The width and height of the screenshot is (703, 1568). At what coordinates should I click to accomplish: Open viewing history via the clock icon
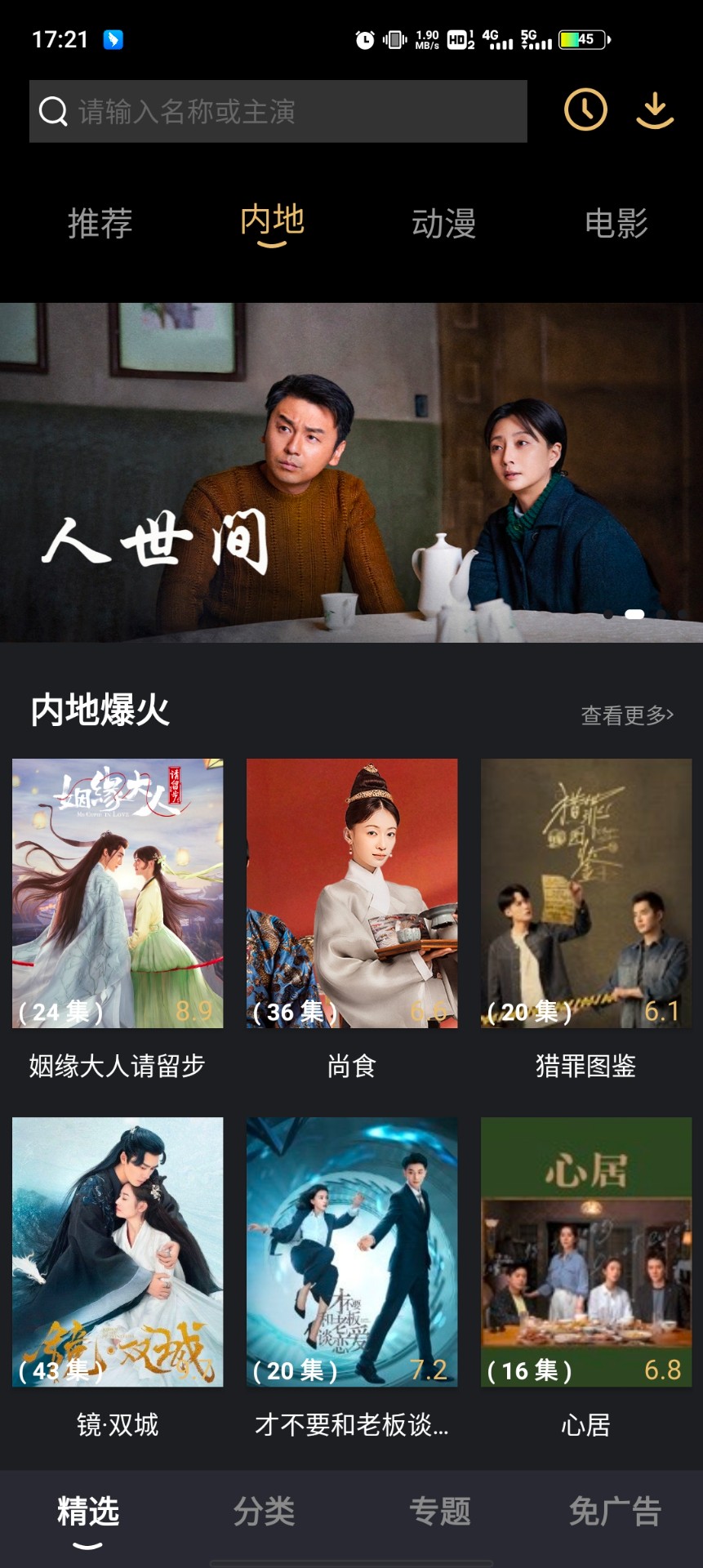pyautogui.click(x=585, y=110)
